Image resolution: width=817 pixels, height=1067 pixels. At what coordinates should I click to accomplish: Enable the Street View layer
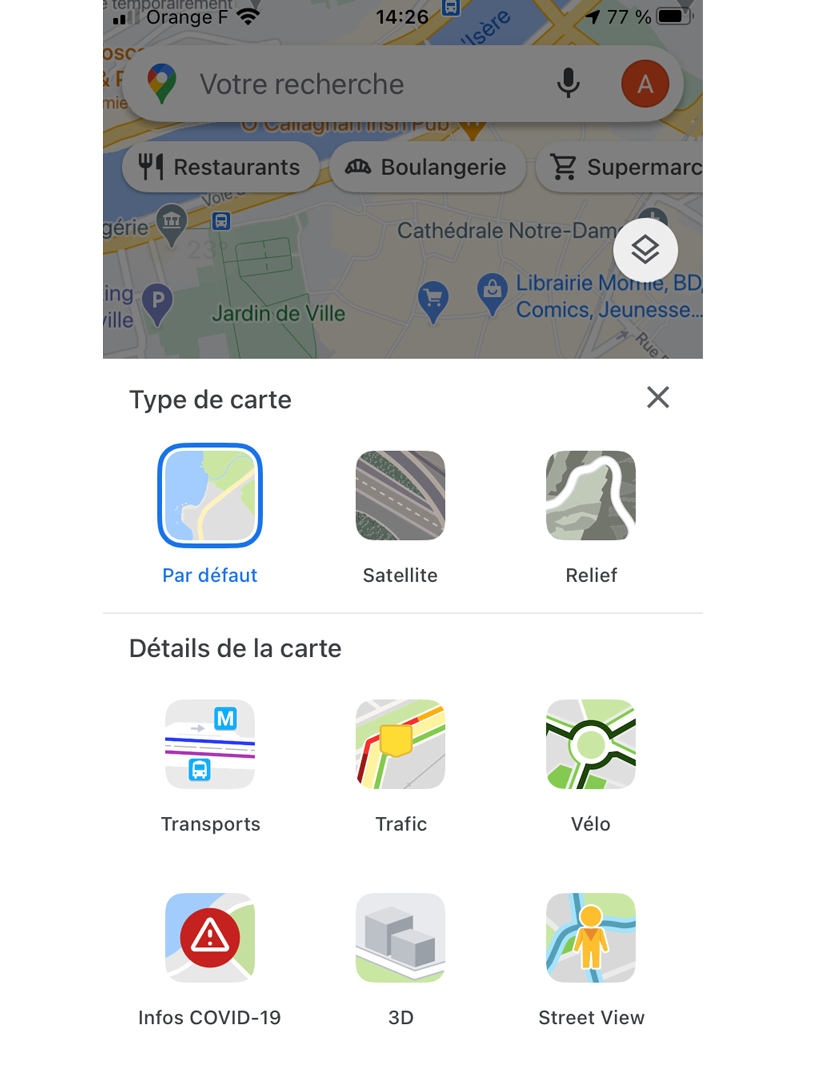[590, 938]
